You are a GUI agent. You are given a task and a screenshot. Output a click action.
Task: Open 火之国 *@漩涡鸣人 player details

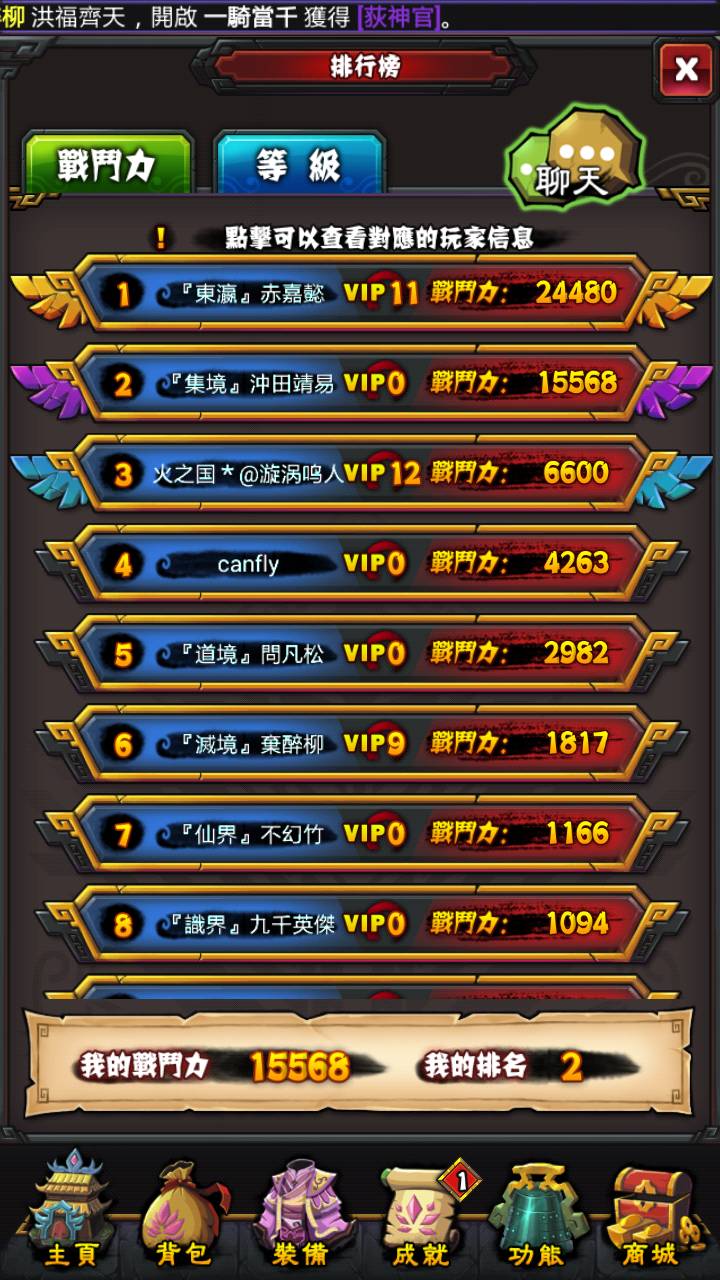click(360, 473)
